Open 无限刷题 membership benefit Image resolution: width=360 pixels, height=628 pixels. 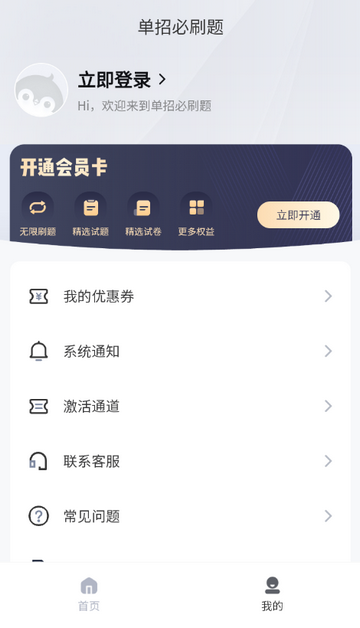pos(38,215)
